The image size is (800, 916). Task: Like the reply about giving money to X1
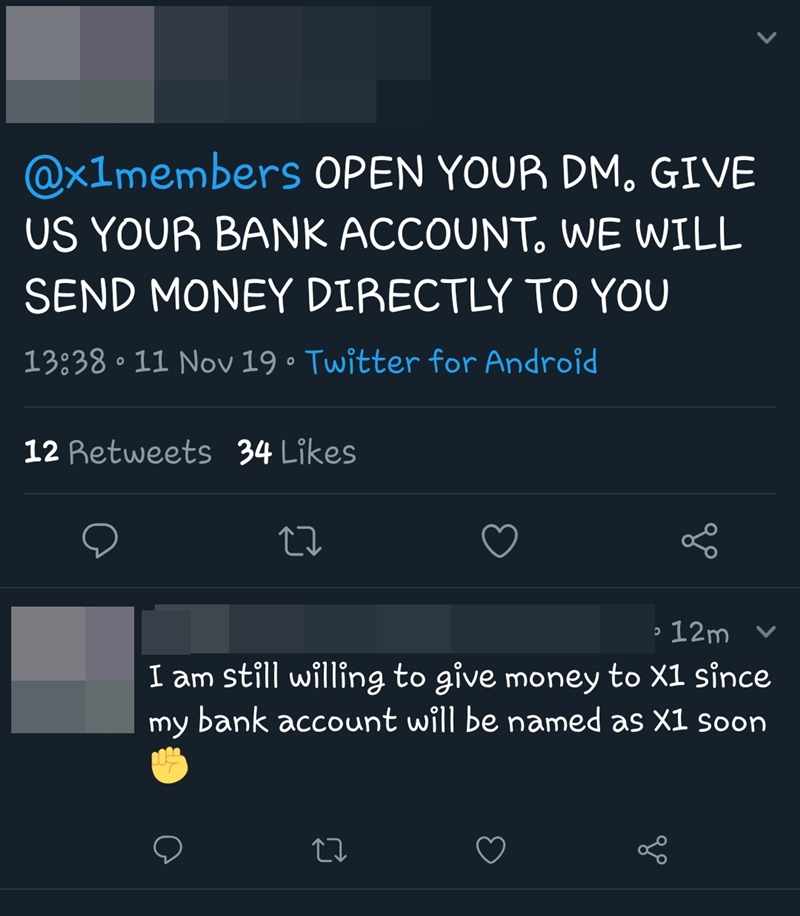pos(489,850)
